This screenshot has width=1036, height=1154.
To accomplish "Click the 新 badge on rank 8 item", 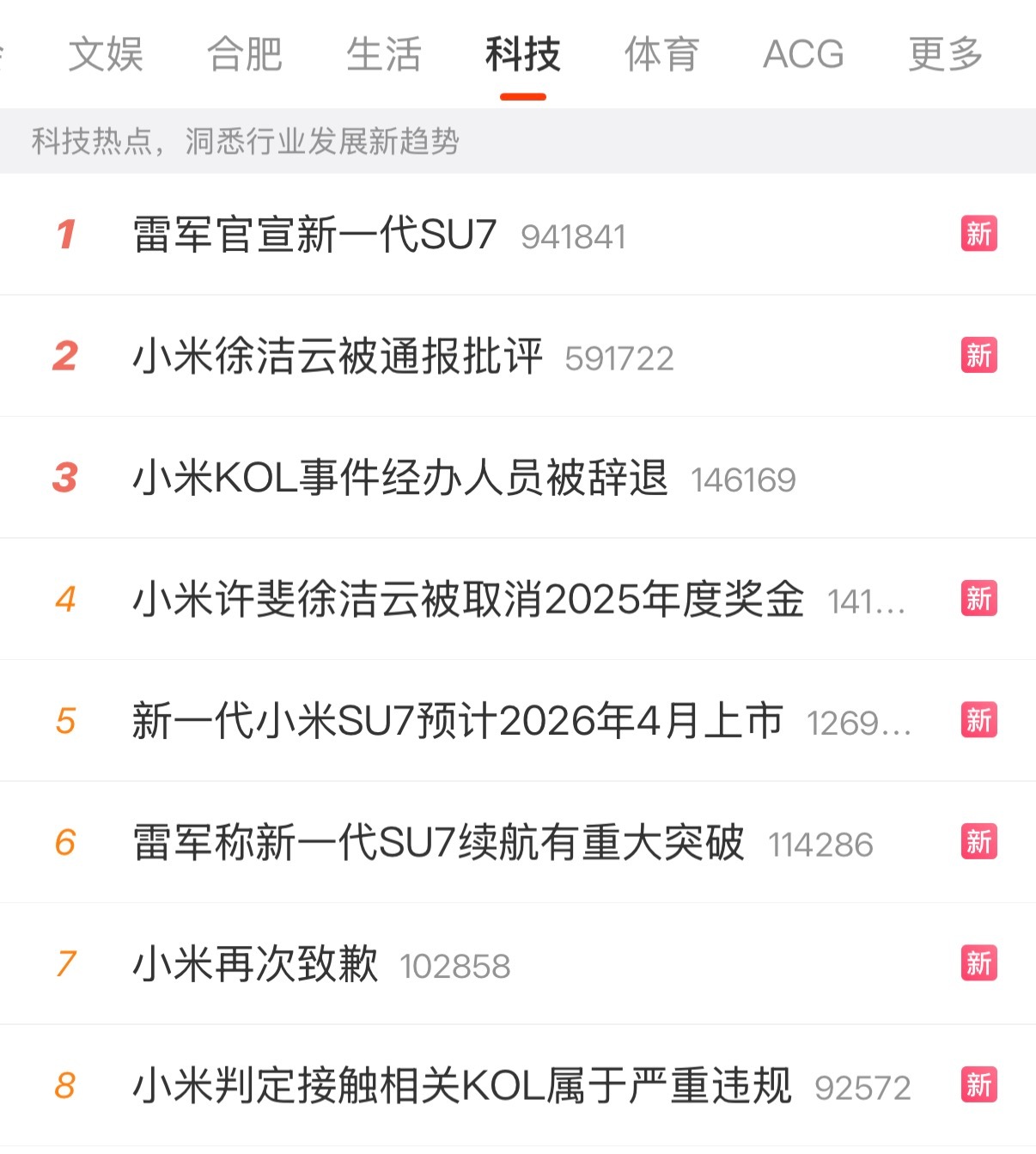I will coord(978,1084).
